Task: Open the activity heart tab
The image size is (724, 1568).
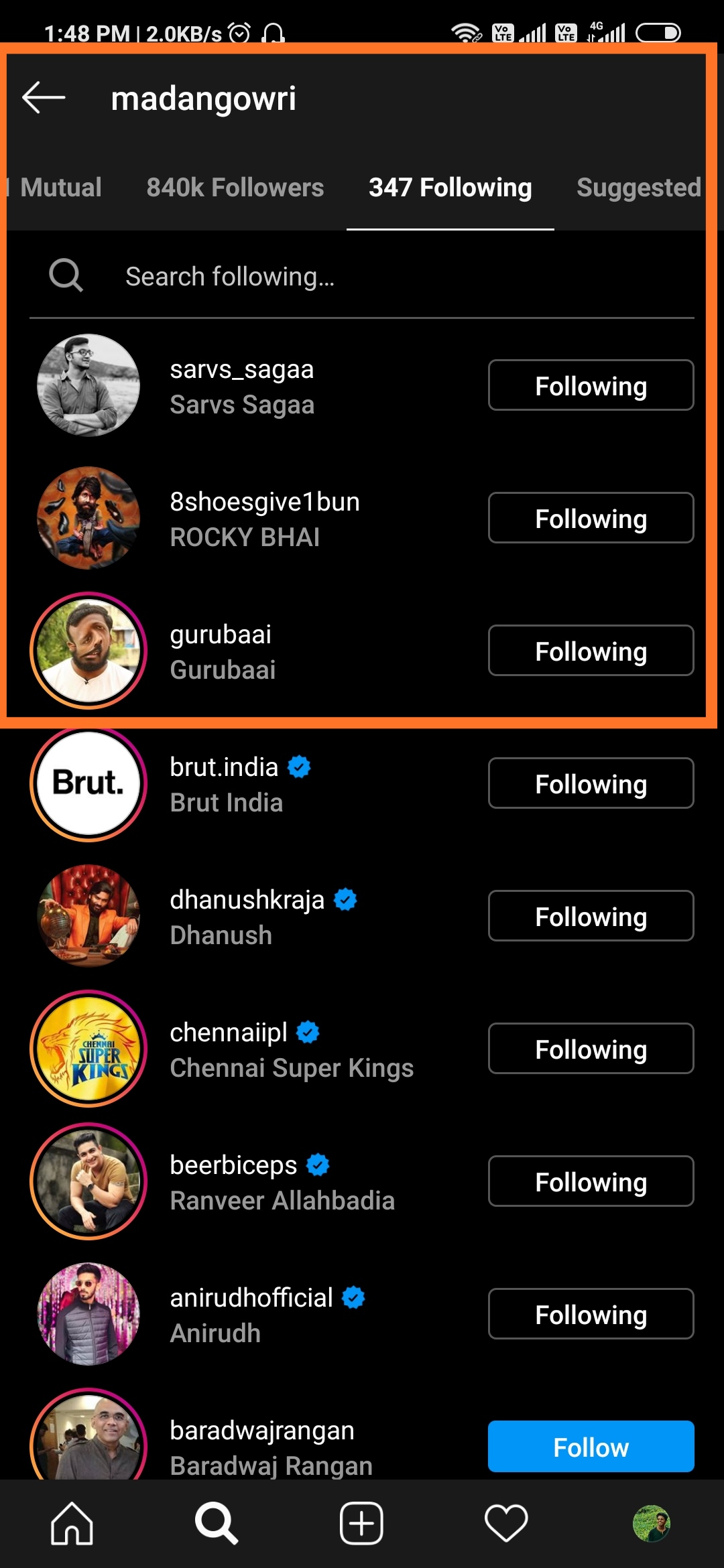Action: click(506, 1523)
